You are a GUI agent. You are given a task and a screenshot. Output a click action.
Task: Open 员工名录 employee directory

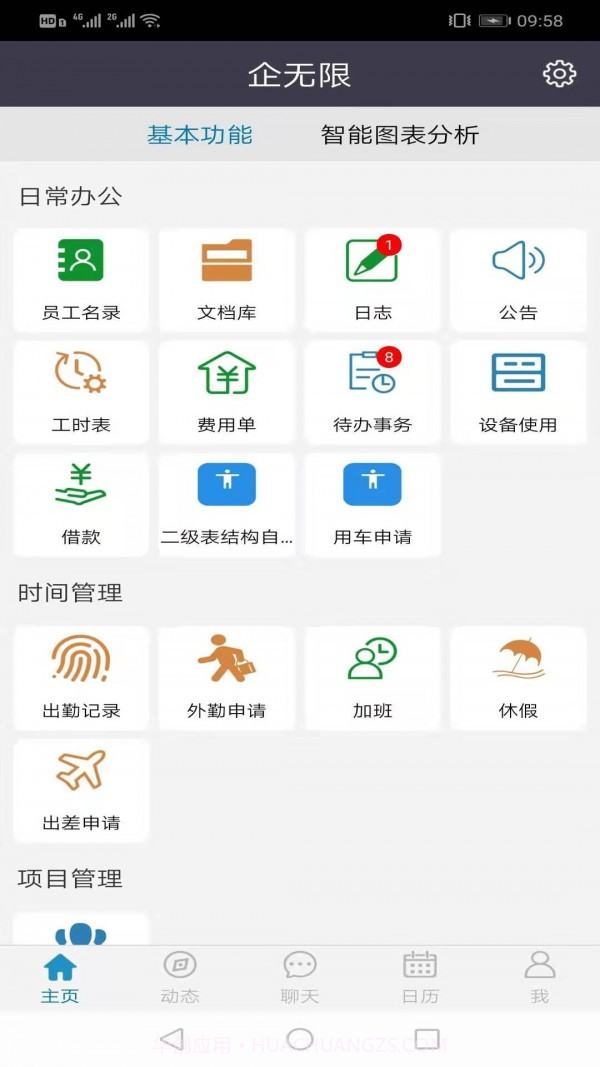click(x=81, y=280)
